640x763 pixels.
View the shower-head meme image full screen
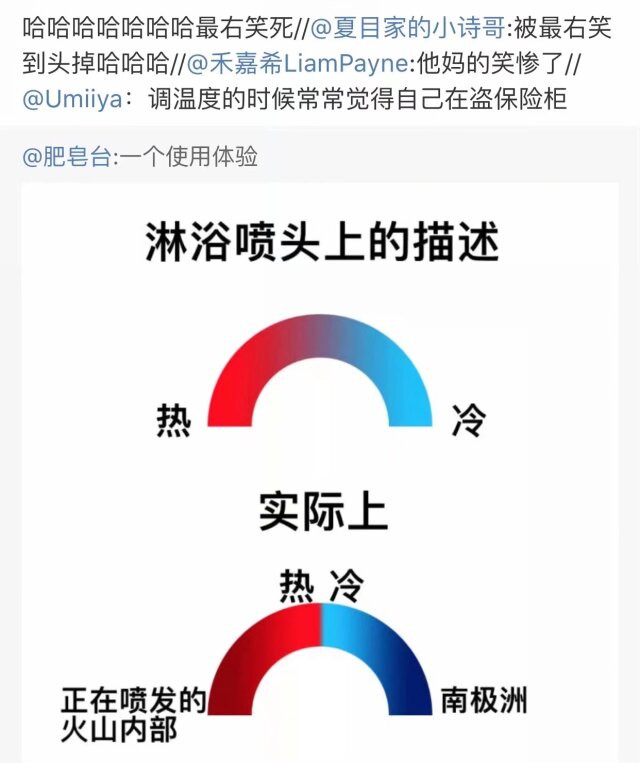click(x=320, y=472)
